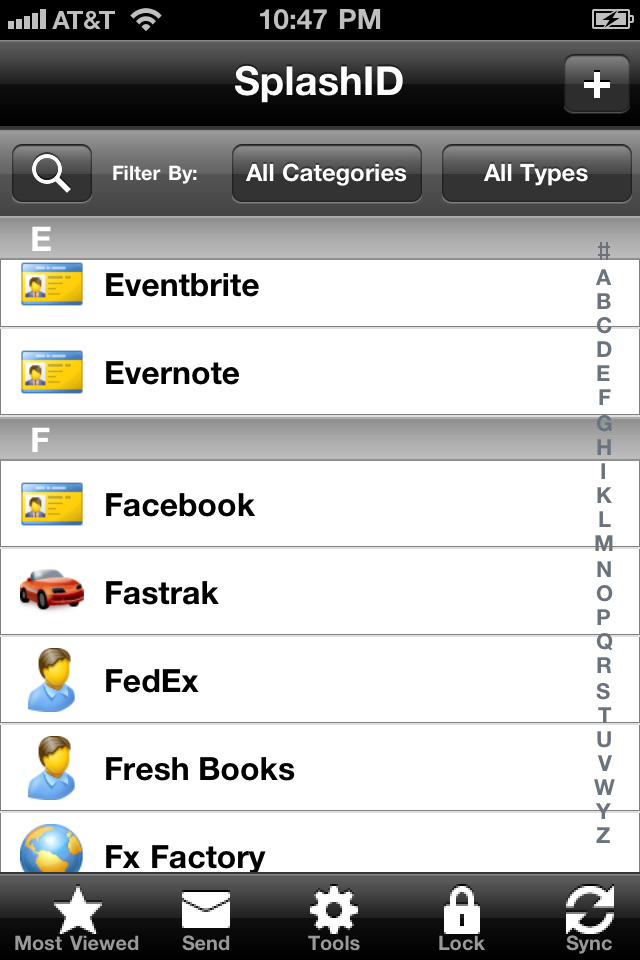
Task: Lock the app with the Lock tab
Action: click(461, 920)
